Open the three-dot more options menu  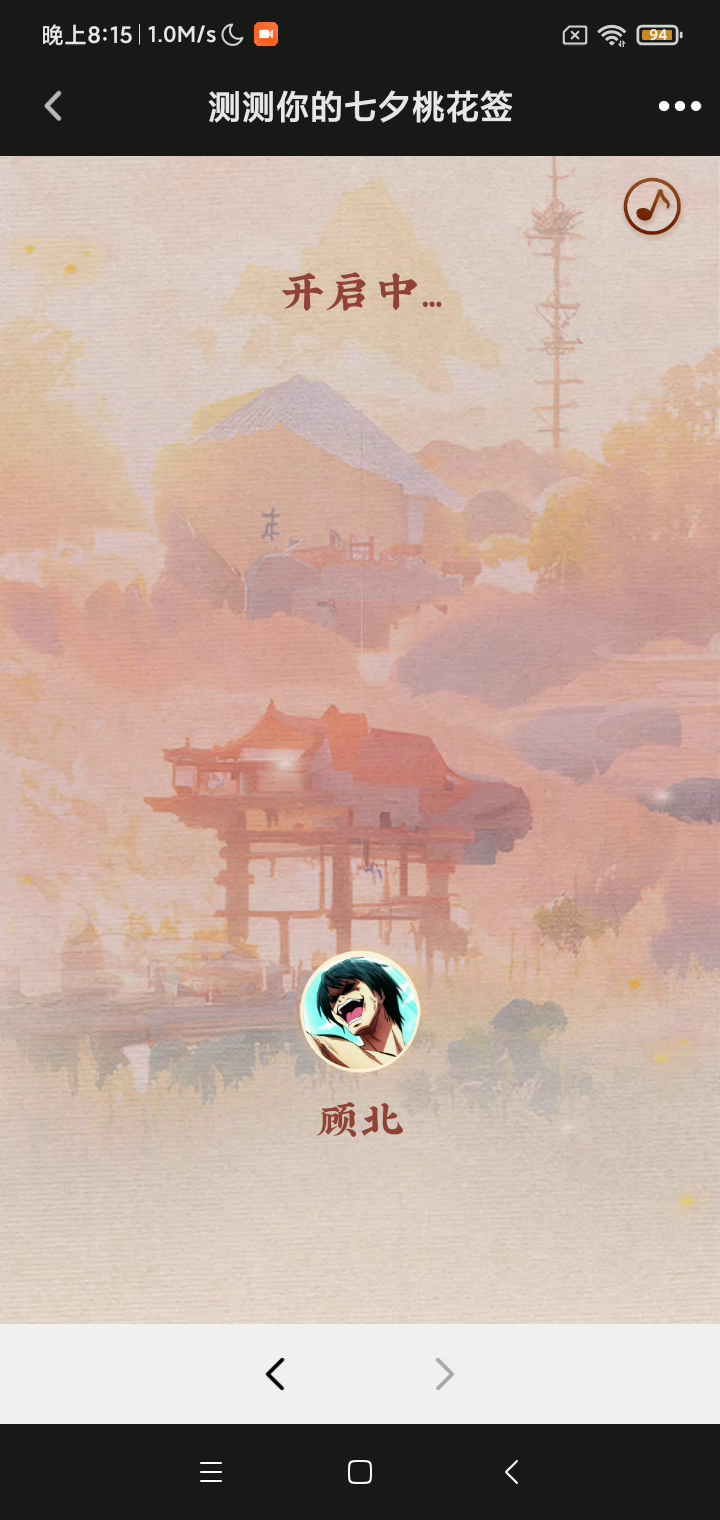pos(680,106)
